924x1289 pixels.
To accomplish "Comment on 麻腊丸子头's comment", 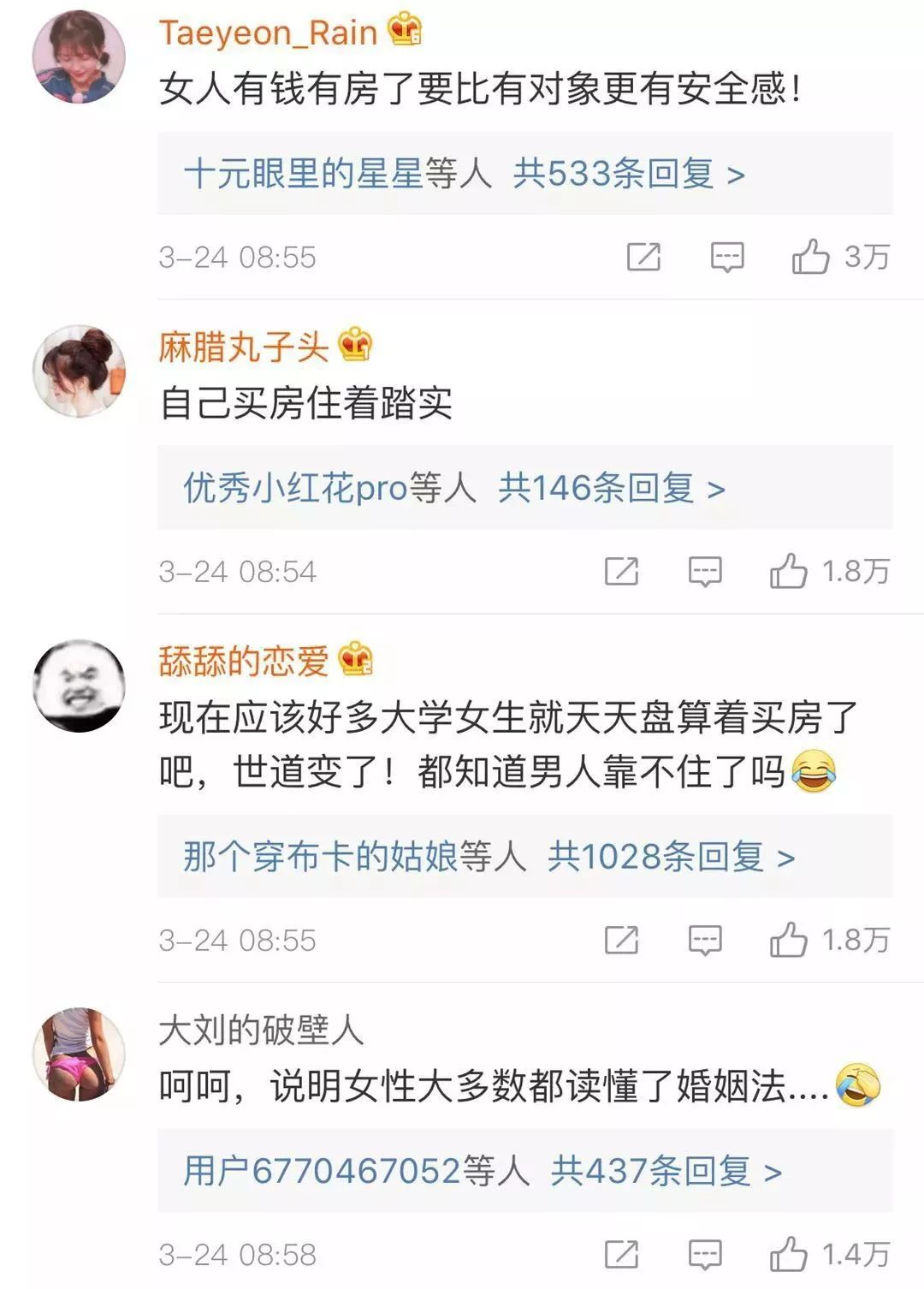I will (x=705, y=571).
